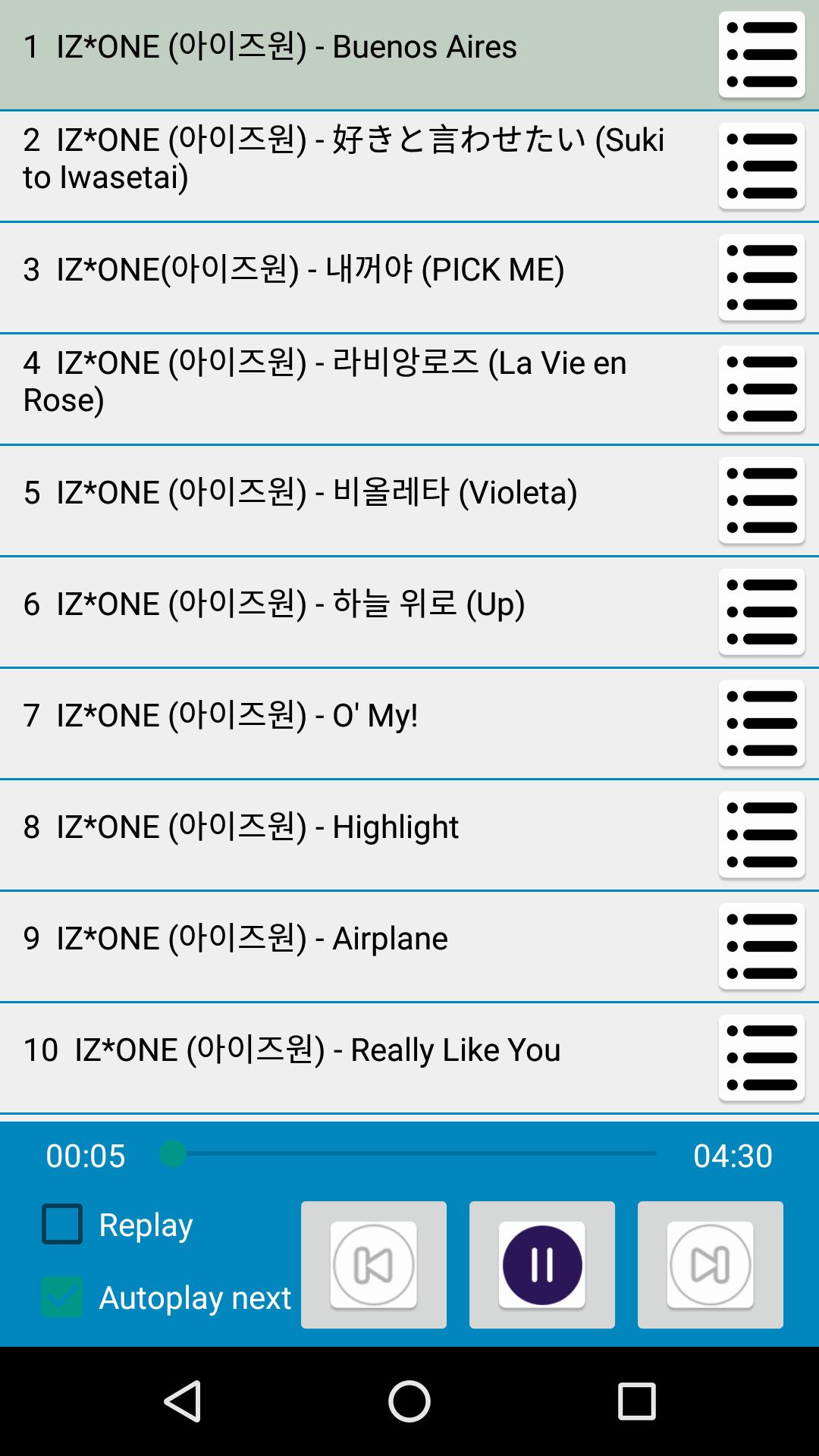Open list icon beside Violeta
This screenshot has width=819, height=1456.
pos(761,500)
